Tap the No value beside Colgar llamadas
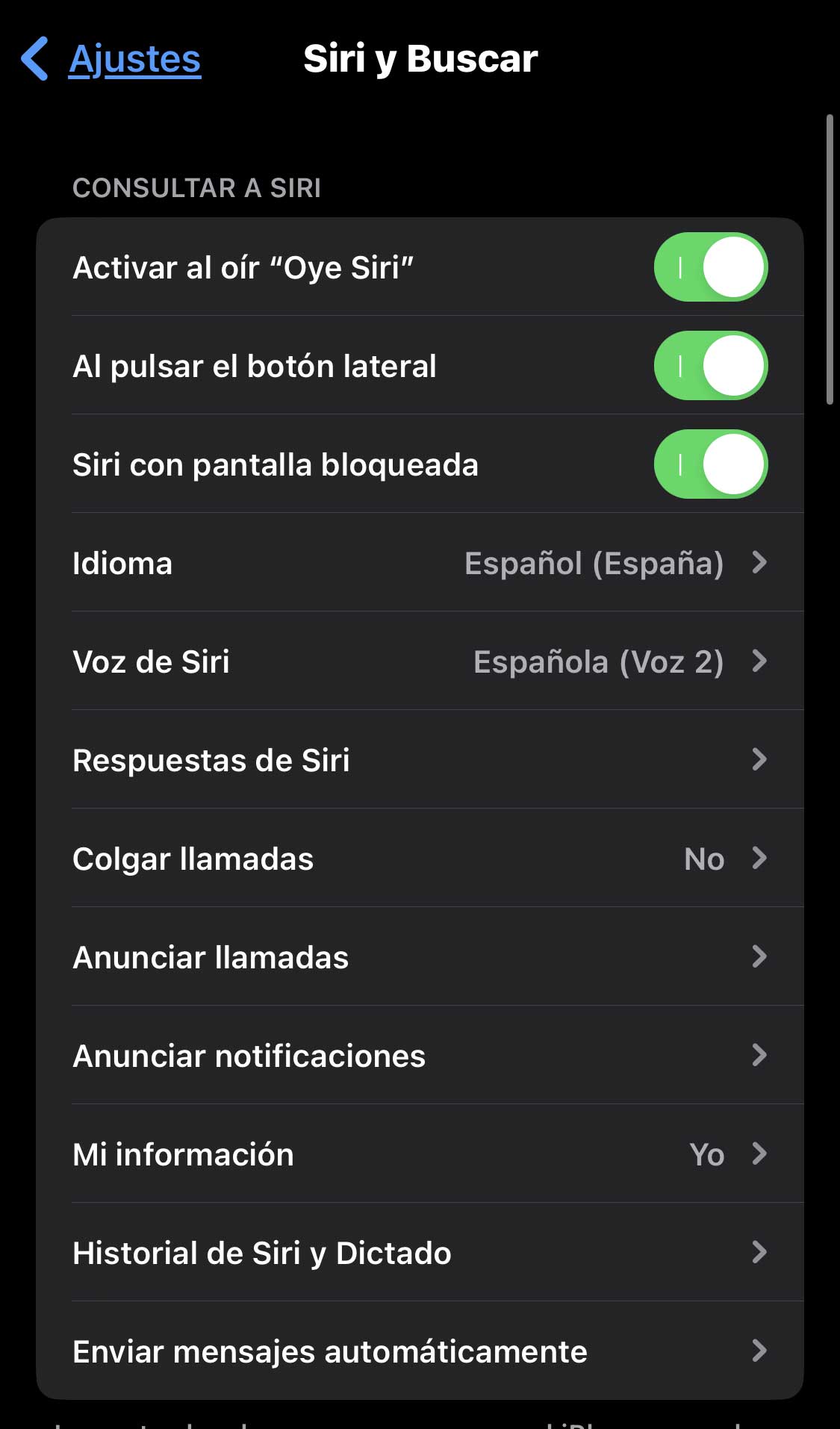Viewport: 840px width, 1429px height. coord(705,859)
